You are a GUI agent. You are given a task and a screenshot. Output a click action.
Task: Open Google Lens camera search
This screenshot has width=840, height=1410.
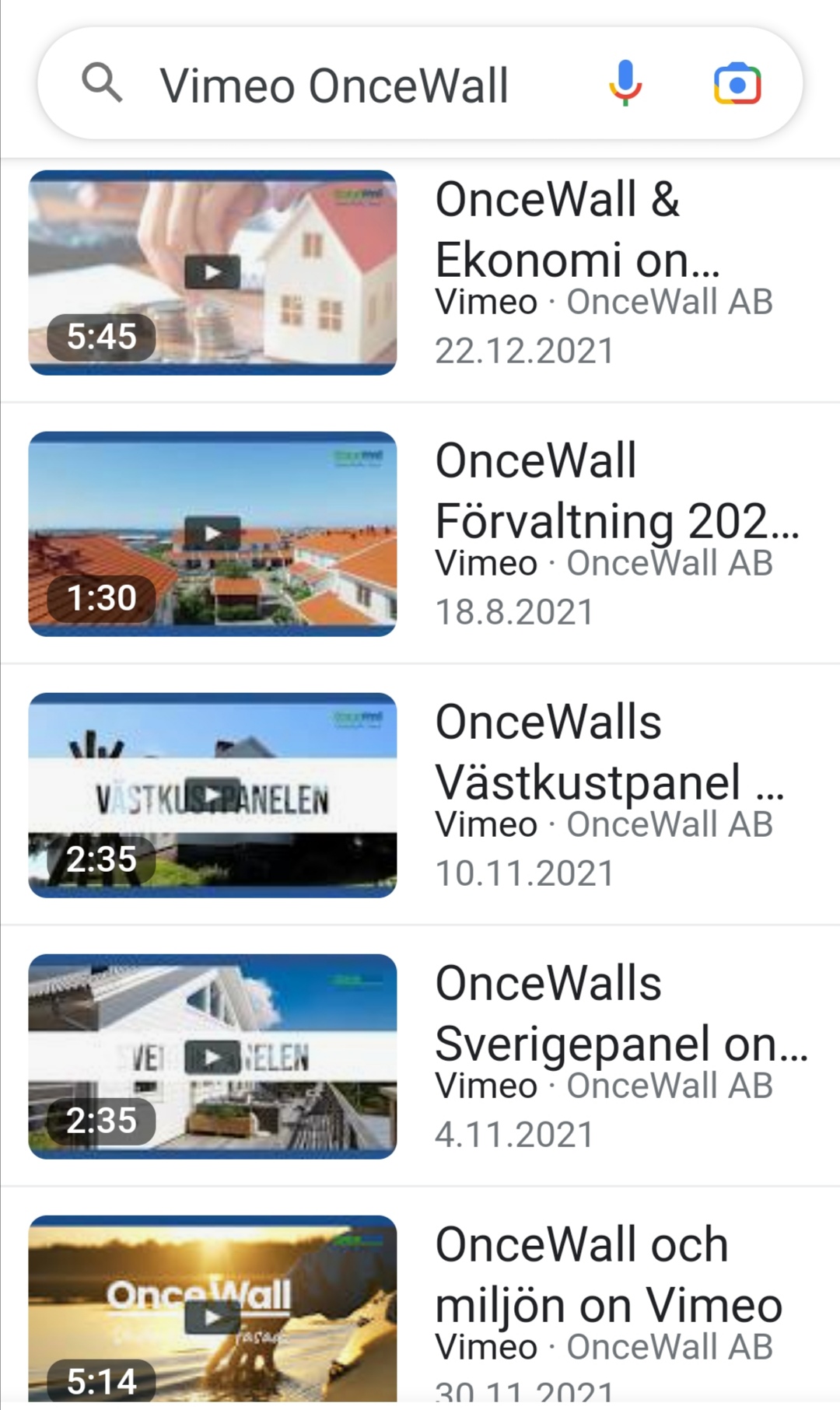pos(737,83)
